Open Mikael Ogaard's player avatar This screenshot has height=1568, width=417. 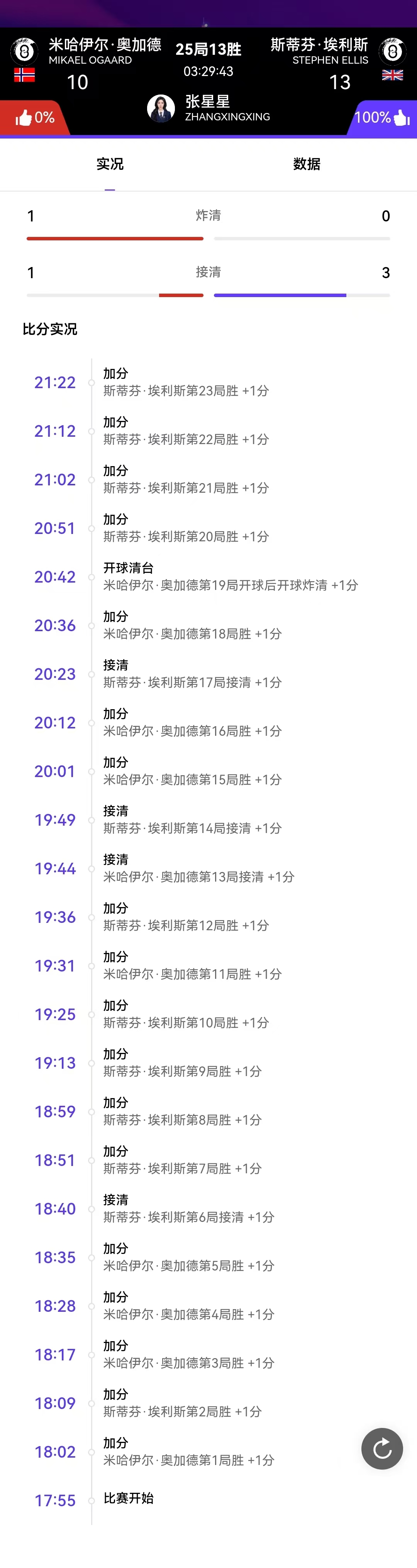[x=24, y=51]
